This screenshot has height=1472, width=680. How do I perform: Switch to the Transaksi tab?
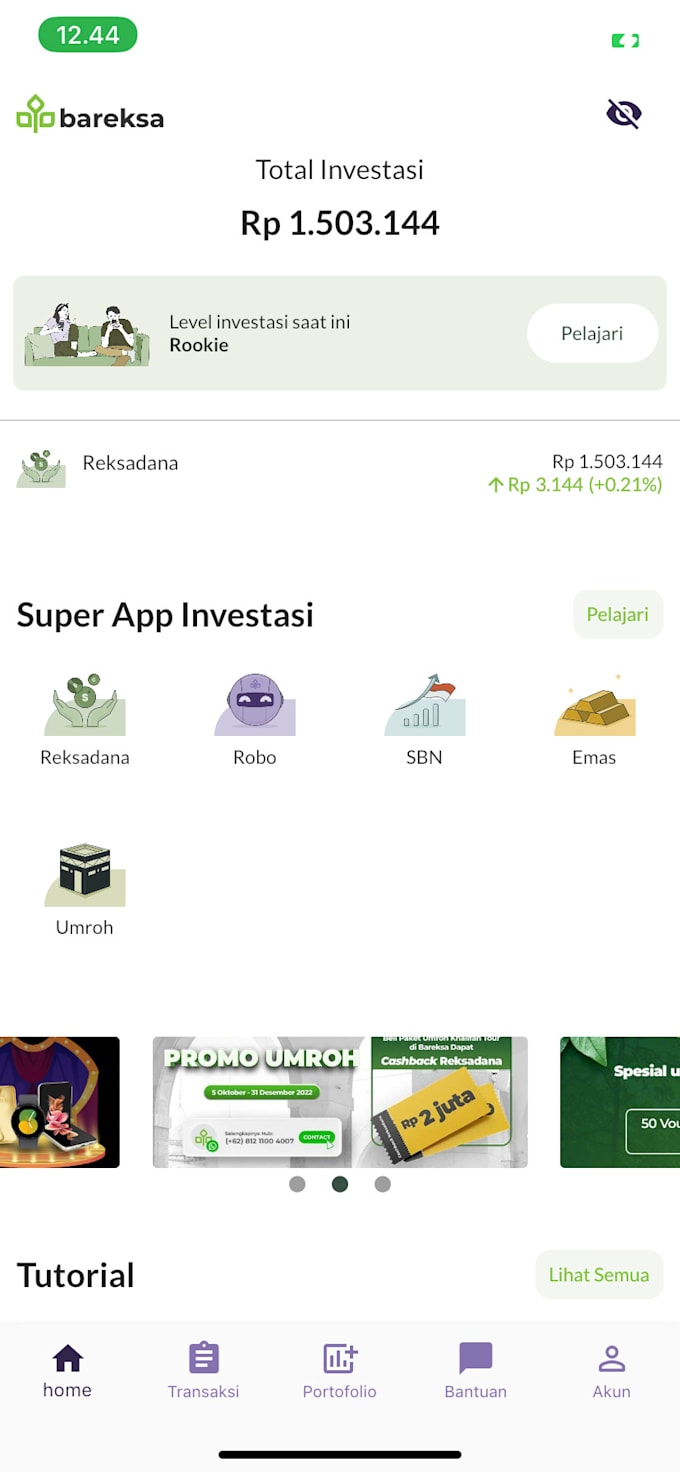[x=203, y=1370]
